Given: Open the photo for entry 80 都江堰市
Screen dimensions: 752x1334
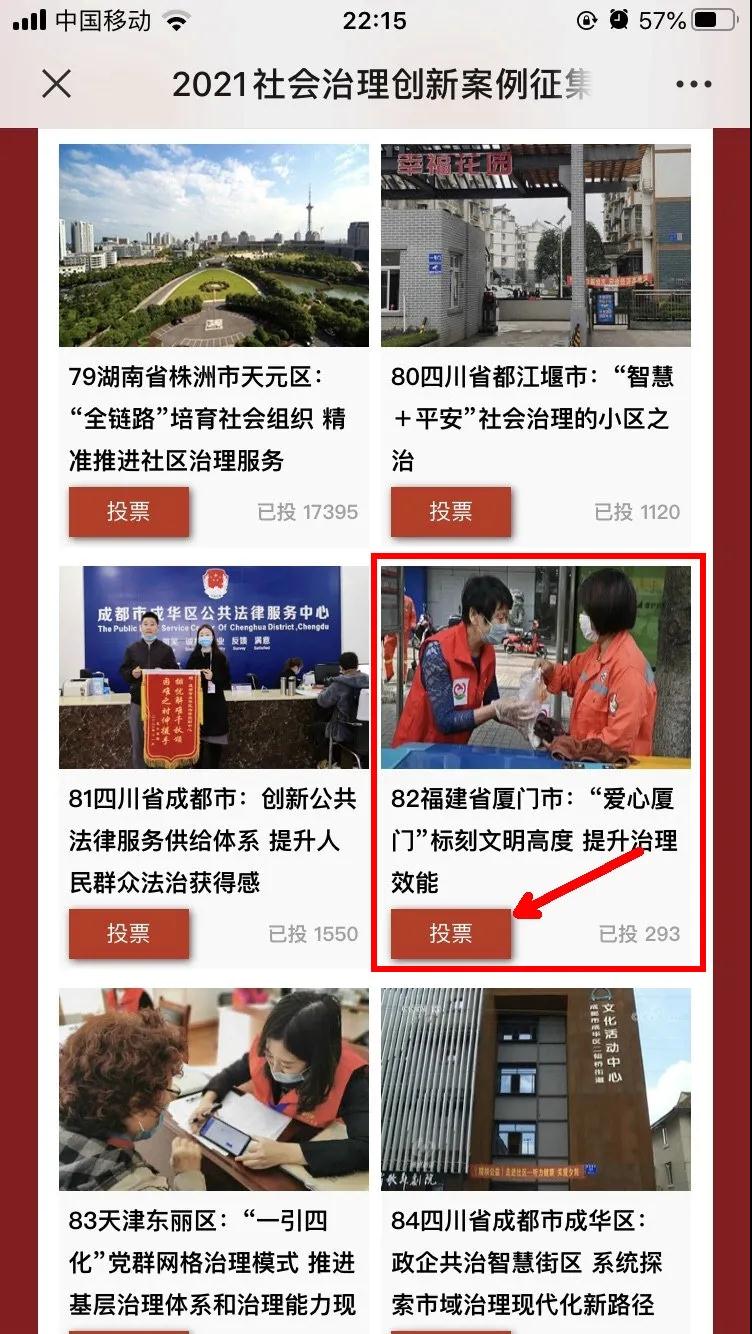Looking at the screenshot, I should pos(536,245).
